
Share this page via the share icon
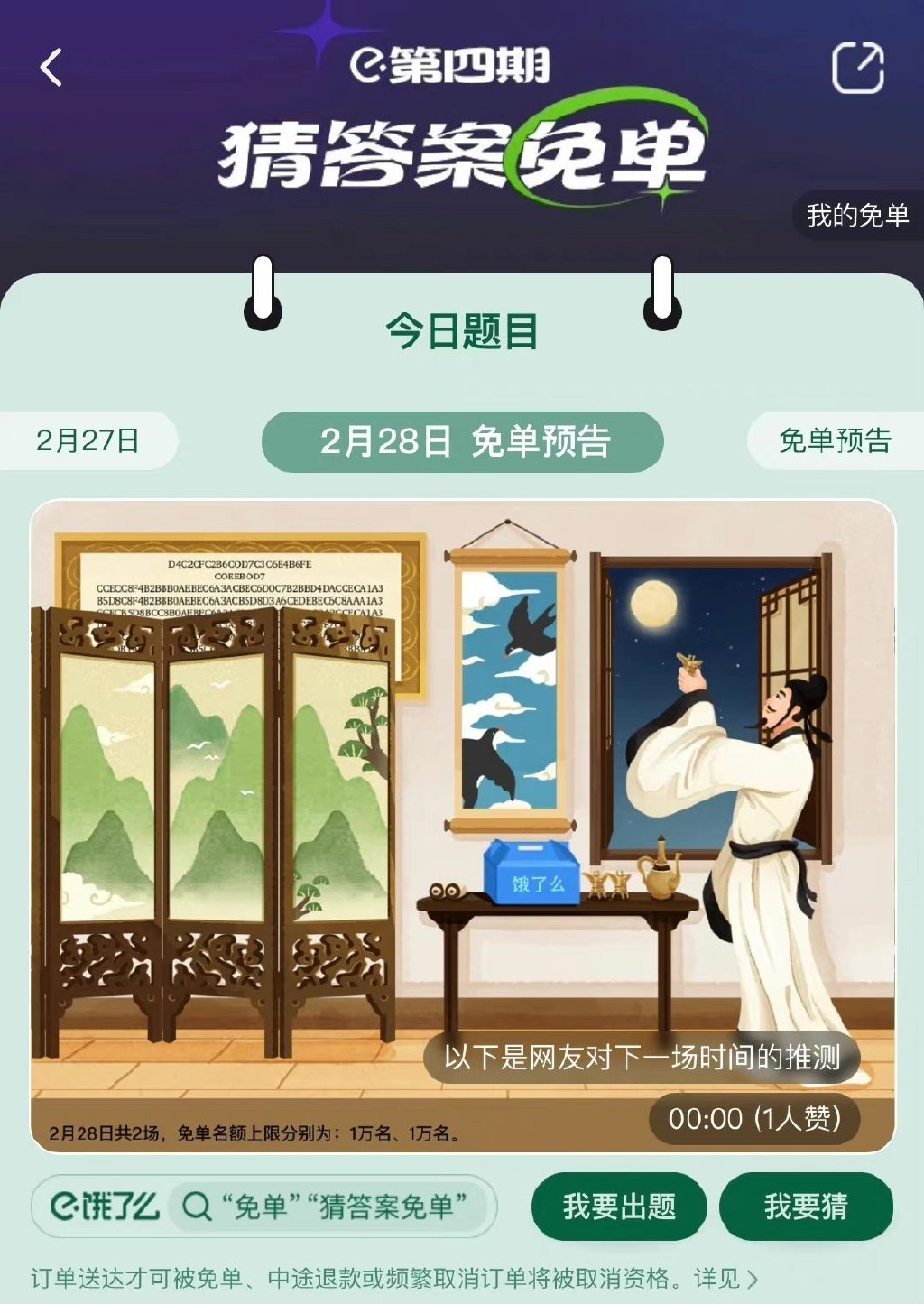856,68
